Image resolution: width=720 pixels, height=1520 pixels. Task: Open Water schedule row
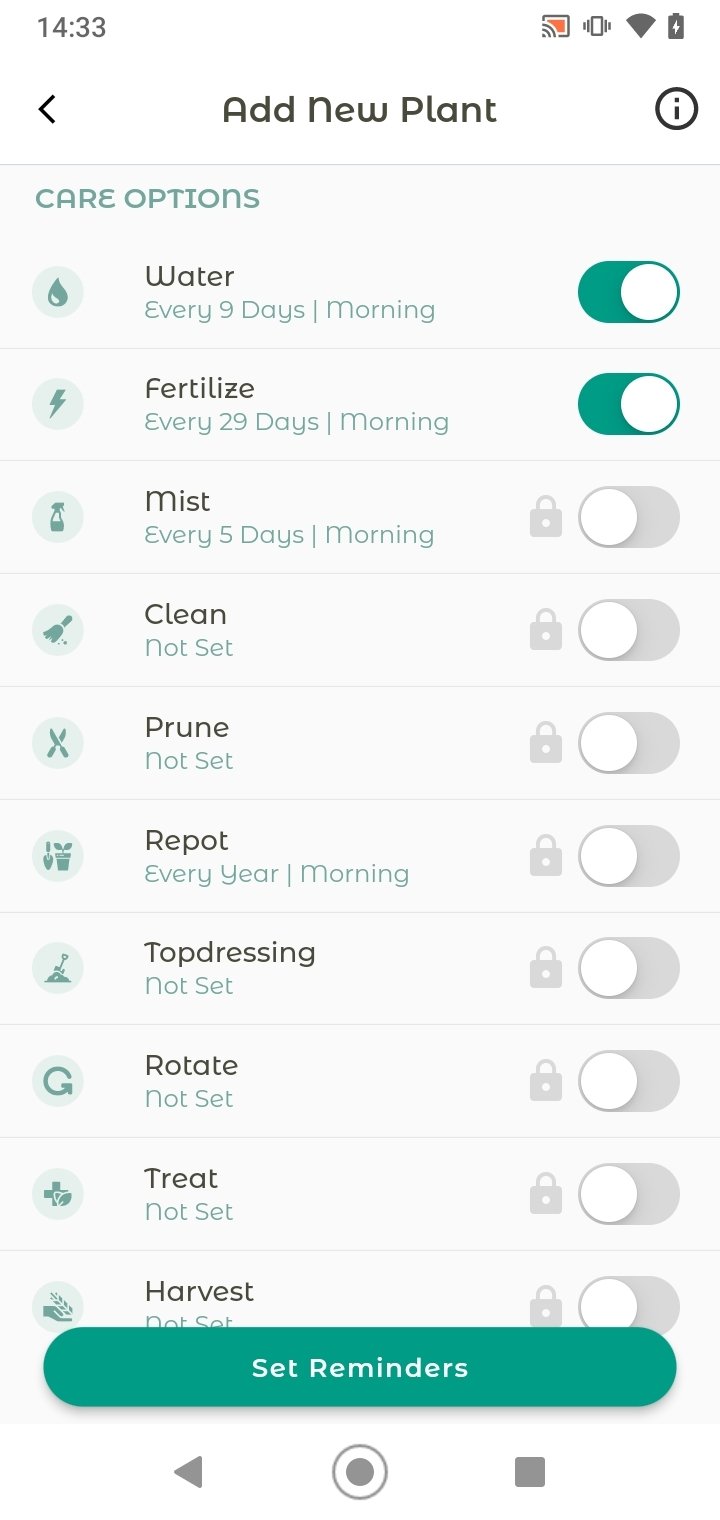click(290, 292)
